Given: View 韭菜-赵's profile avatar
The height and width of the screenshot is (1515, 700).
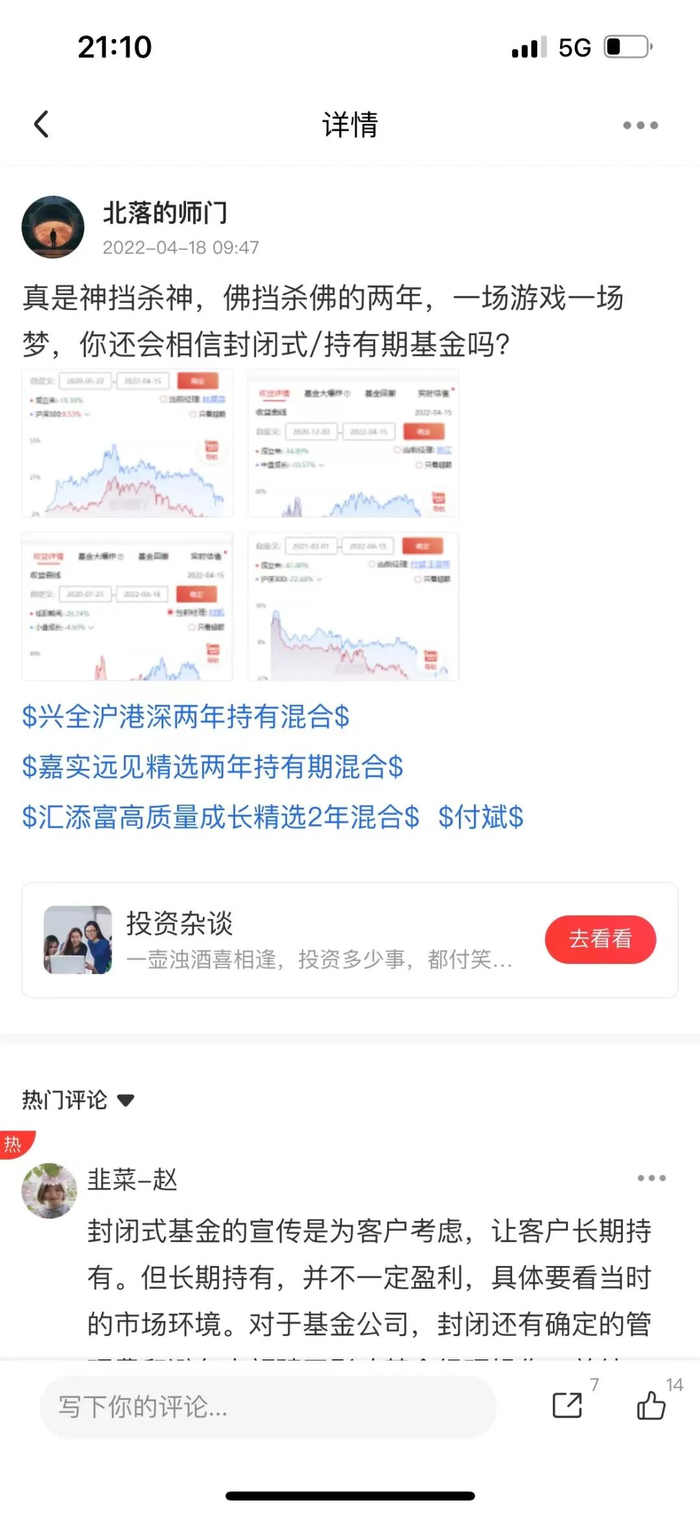Looking at the screenshot, I should pos(50,1190).
